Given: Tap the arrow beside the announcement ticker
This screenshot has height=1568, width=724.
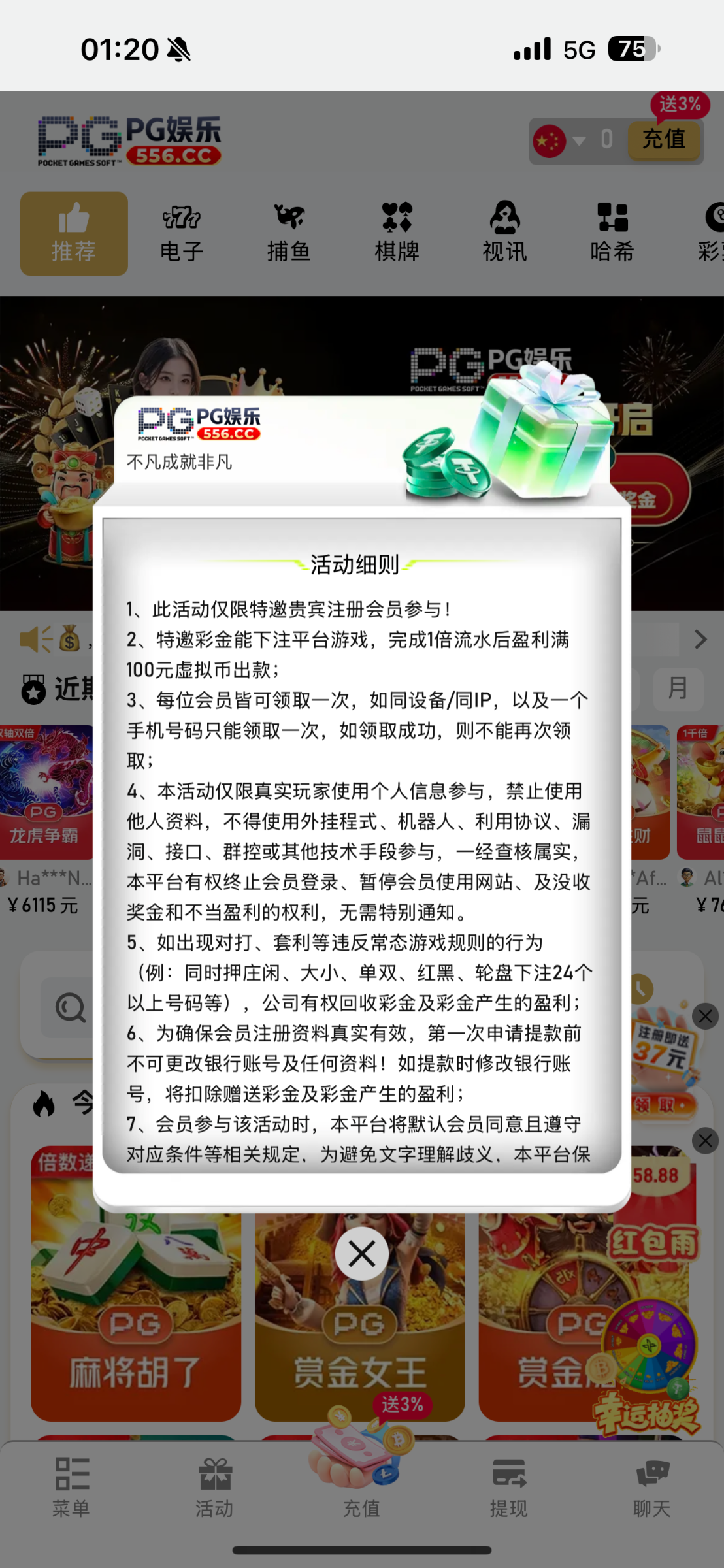Looking at the screenshot, I should [x=700, y=639].
